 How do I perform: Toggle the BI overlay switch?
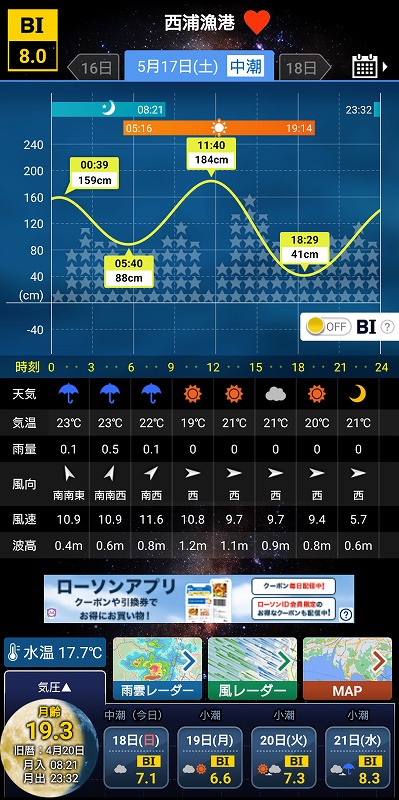point(329,327)
